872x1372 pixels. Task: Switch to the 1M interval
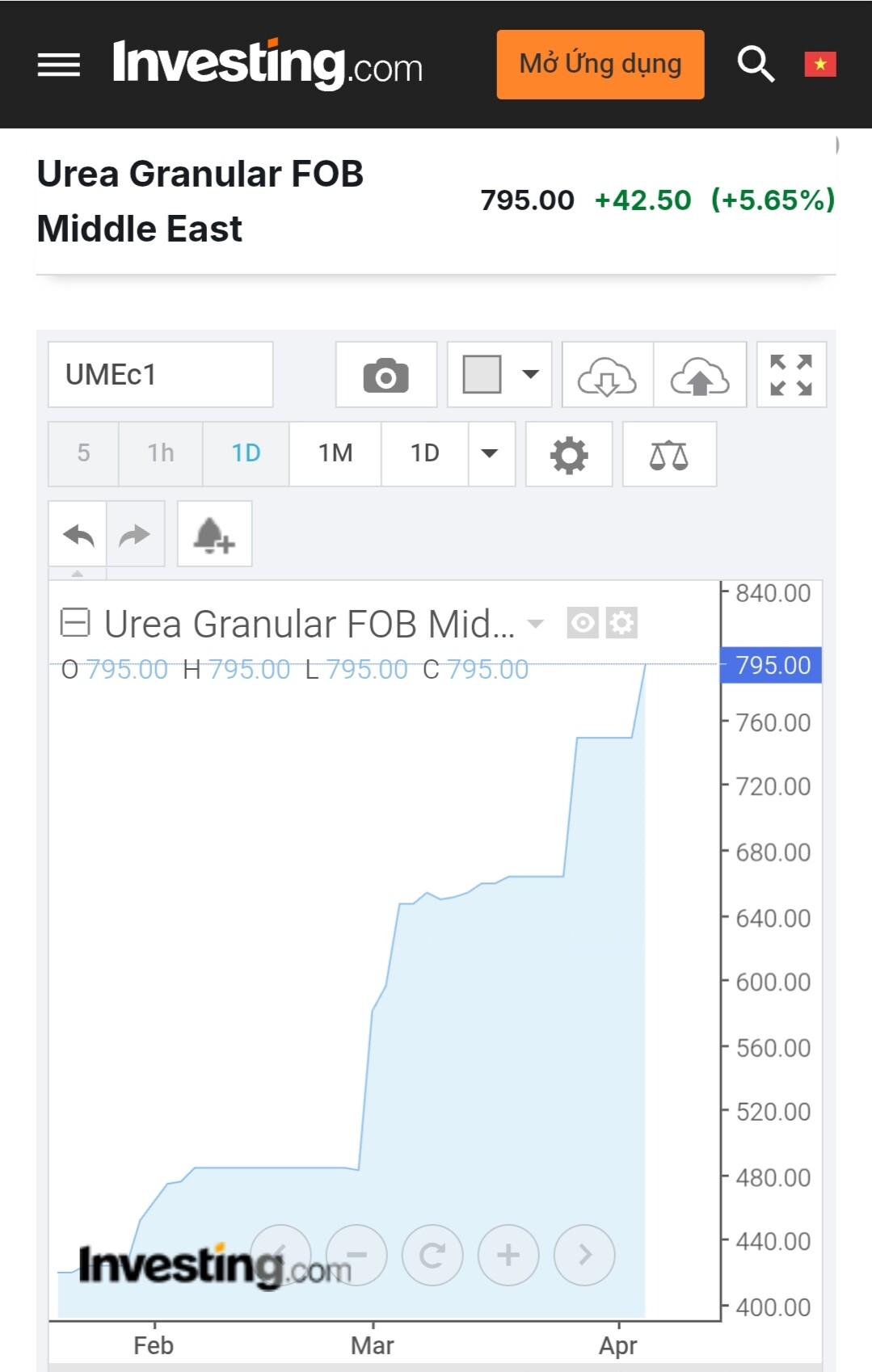pyautogui.click(x=335, y=453)
